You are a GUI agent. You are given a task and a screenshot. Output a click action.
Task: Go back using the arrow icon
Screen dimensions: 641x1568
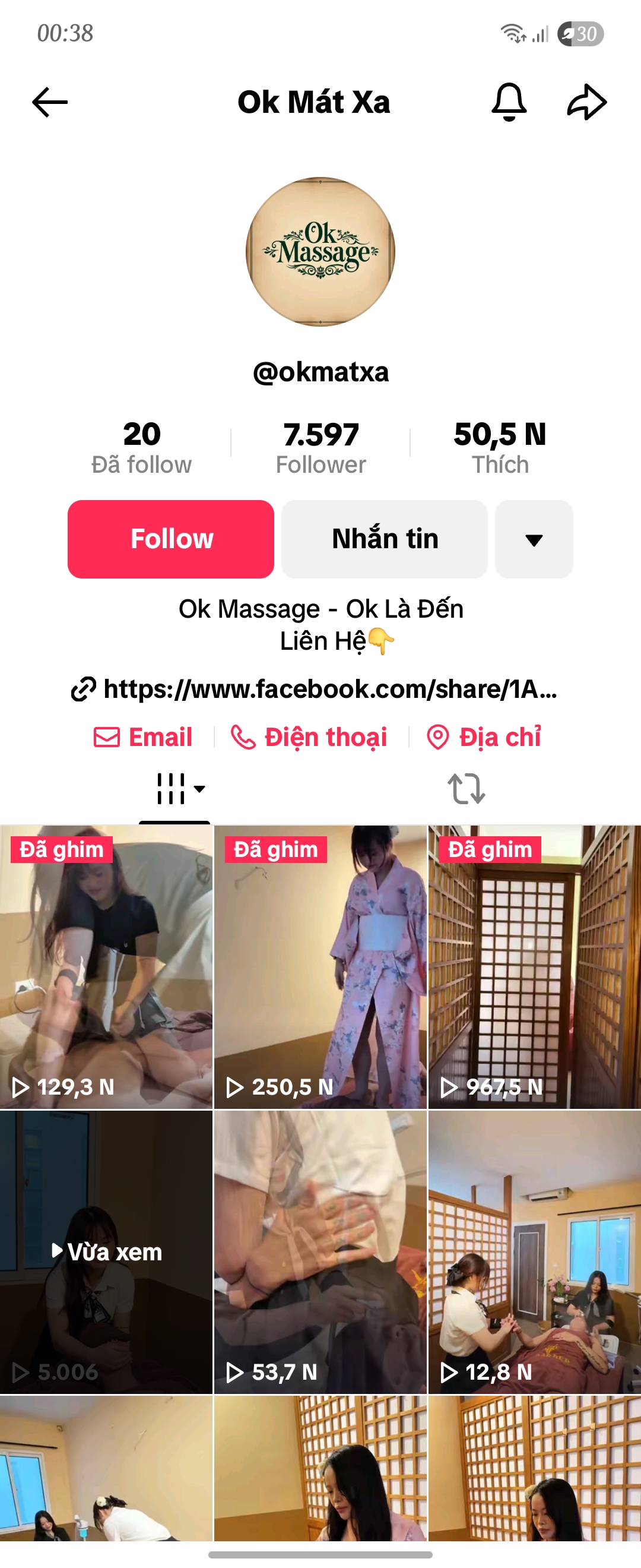coord(50,102)
